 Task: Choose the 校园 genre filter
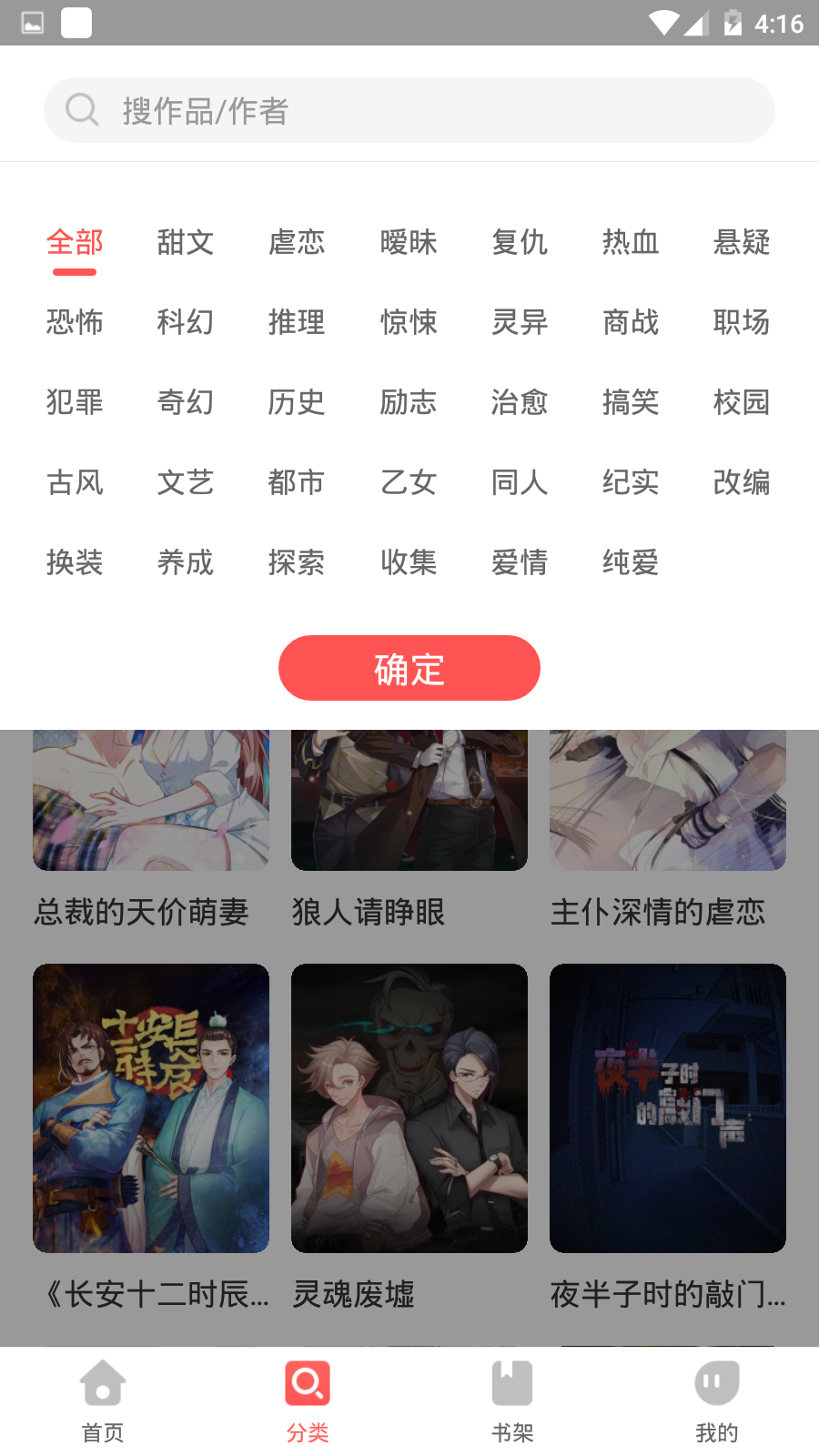click(x=742, y=402)
